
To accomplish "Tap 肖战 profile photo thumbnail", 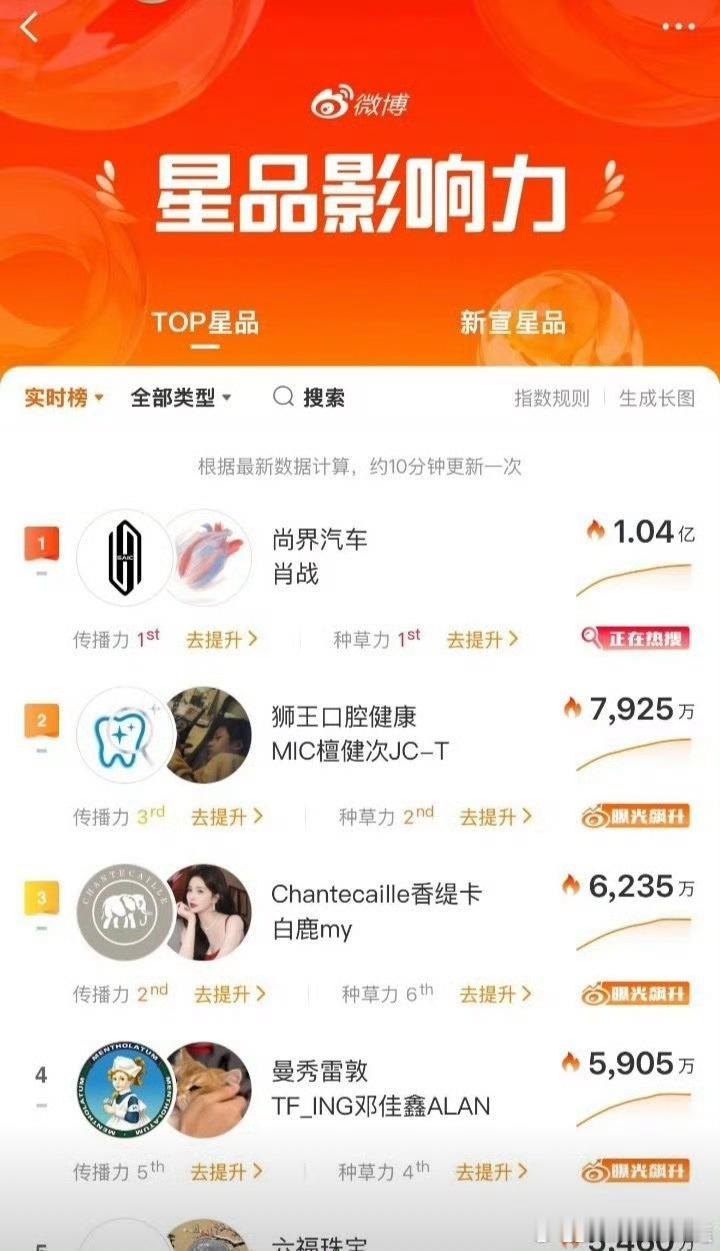I will pos(208,558).
